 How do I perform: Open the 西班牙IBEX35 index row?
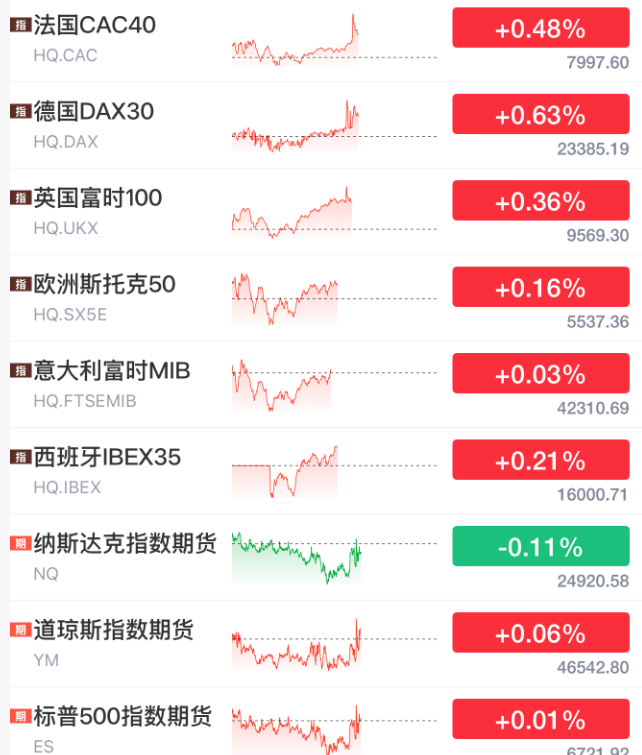(107, 458)
